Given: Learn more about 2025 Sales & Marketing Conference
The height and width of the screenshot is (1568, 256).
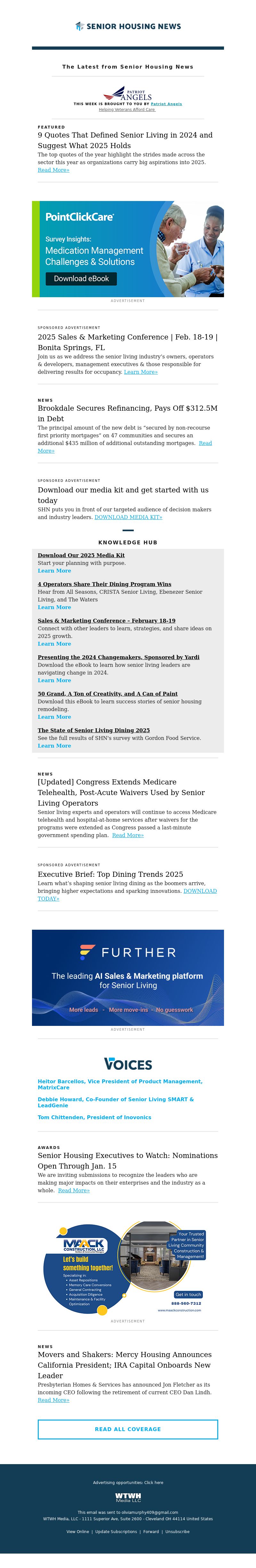Looking at the screenshot, I should click(140, 372).
